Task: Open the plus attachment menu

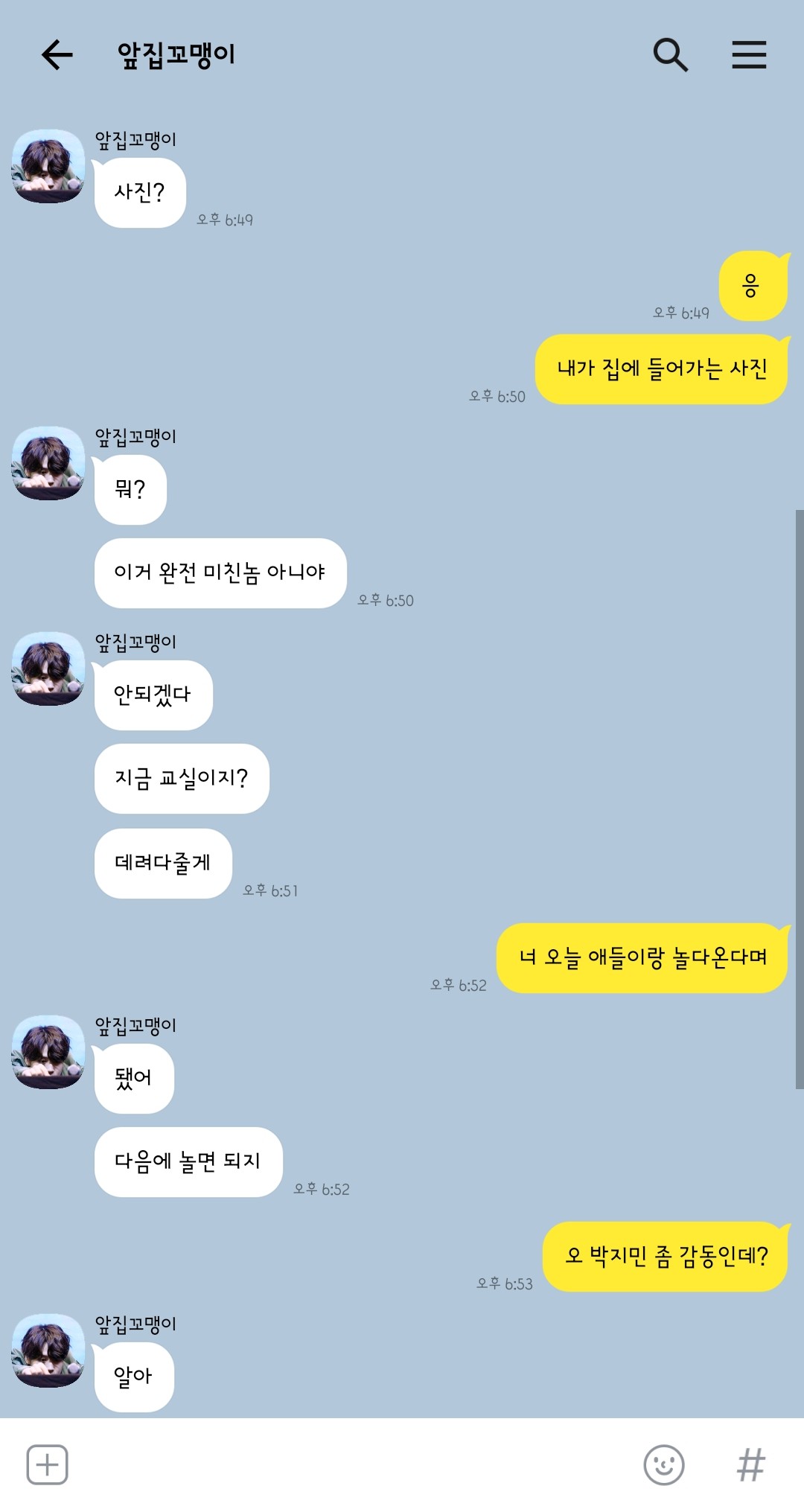Action: (48, 1464)
